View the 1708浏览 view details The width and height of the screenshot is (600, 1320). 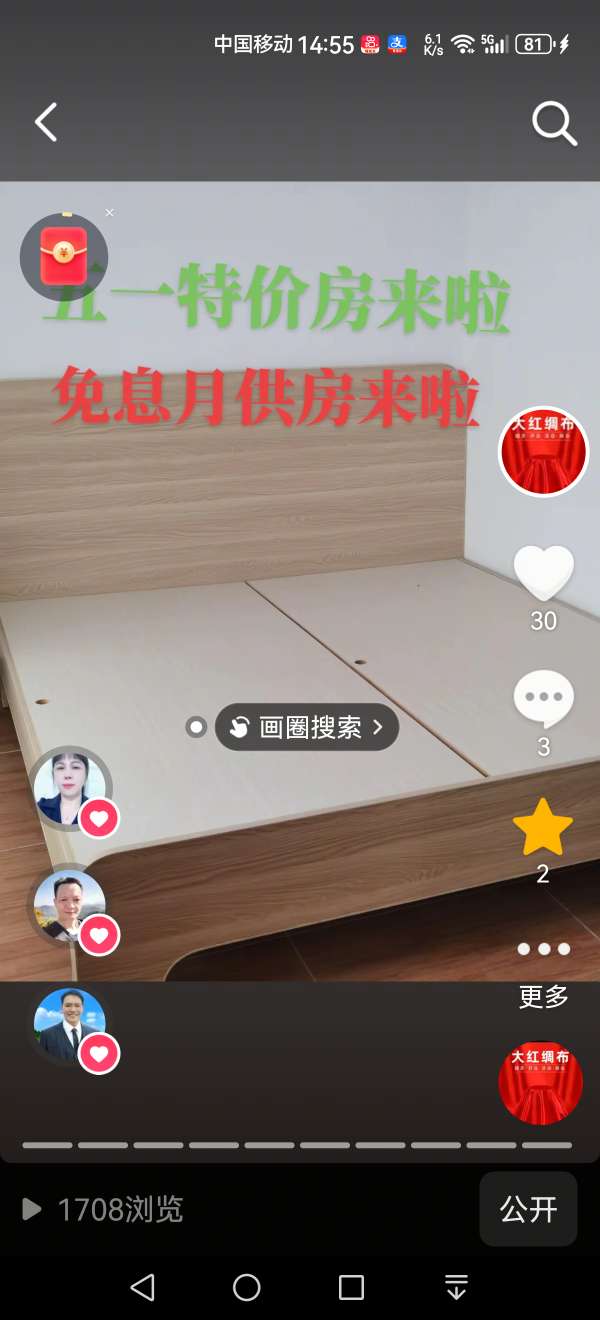(104, 1210)
